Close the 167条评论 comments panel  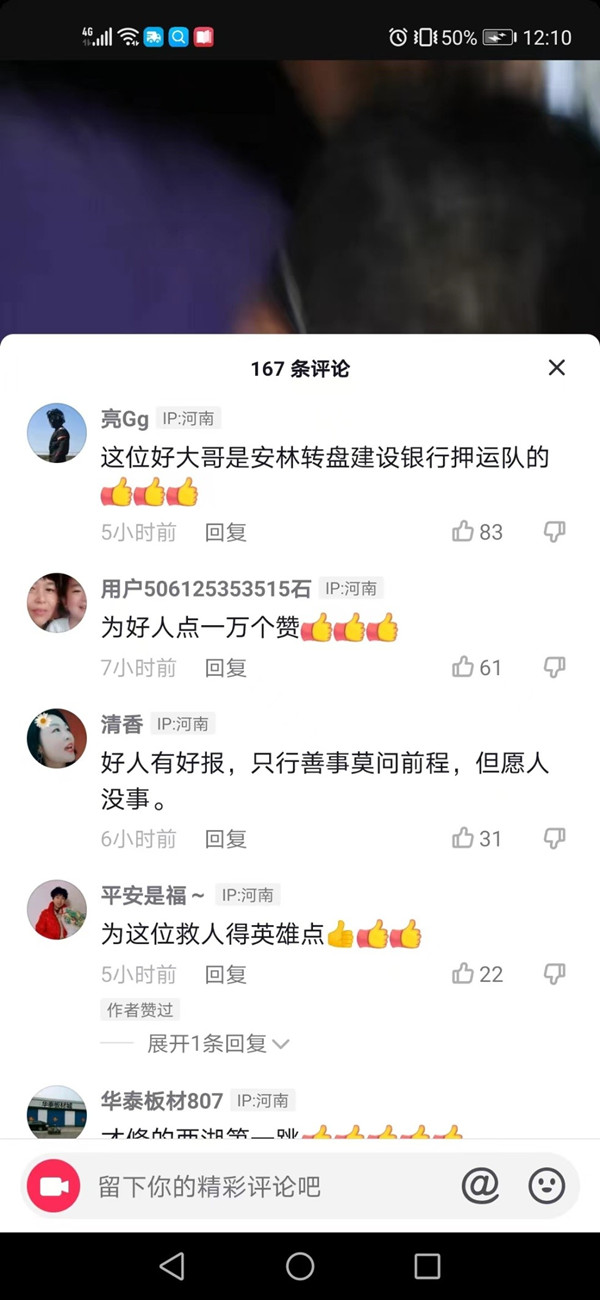pyautogui.click(x=557, y=368)
